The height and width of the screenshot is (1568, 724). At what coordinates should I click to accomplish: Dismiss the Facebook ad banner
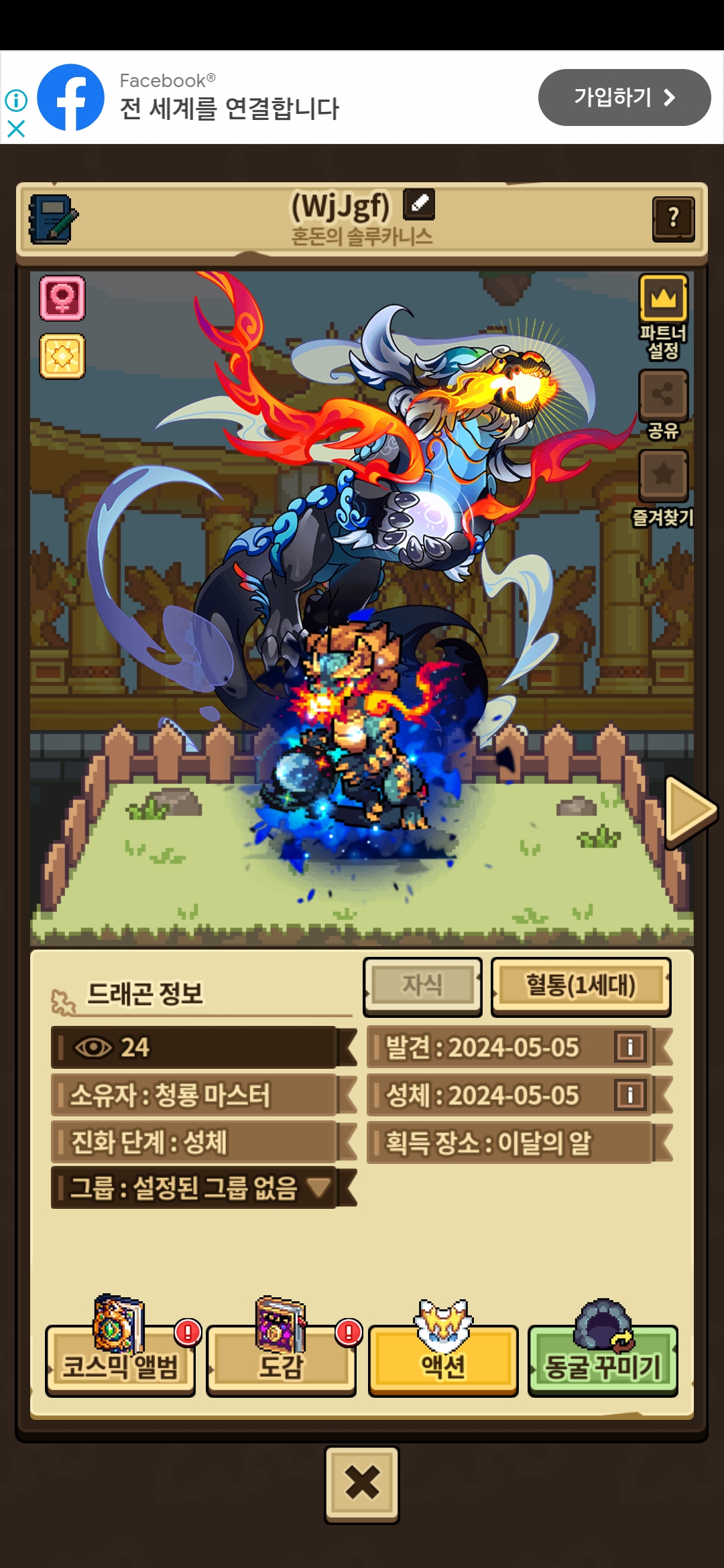click(x=16, y=128)
